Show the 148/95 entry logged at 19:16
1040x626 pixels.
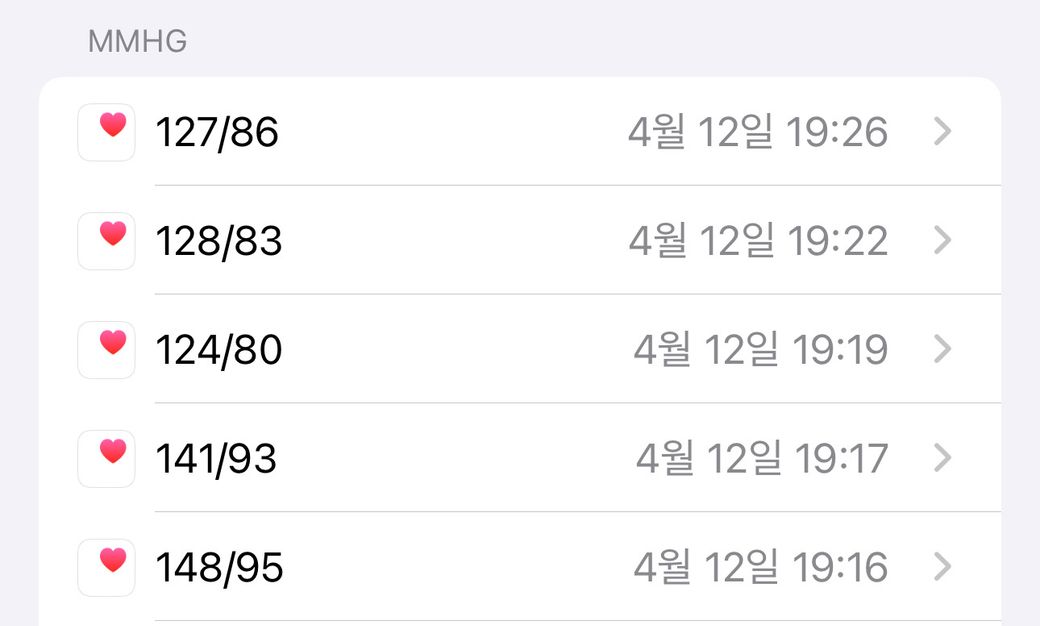pos(520,568)
